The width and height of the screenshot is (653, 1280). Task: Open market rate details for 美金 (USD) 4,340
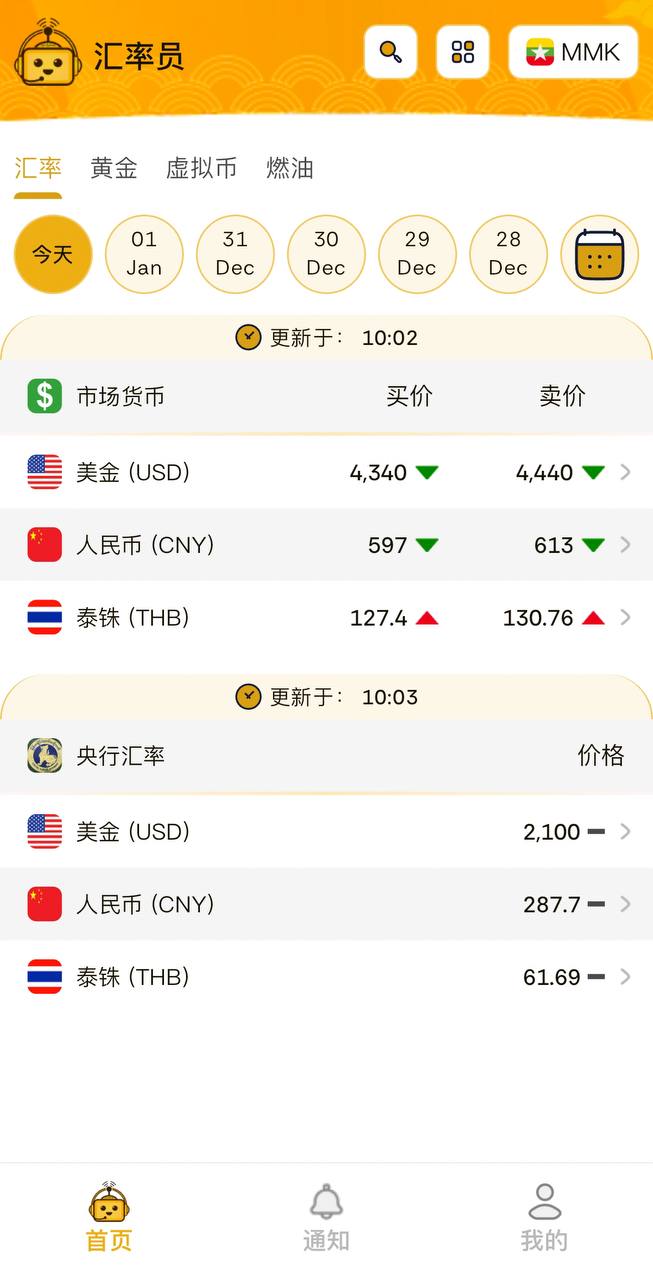(326, 472)
